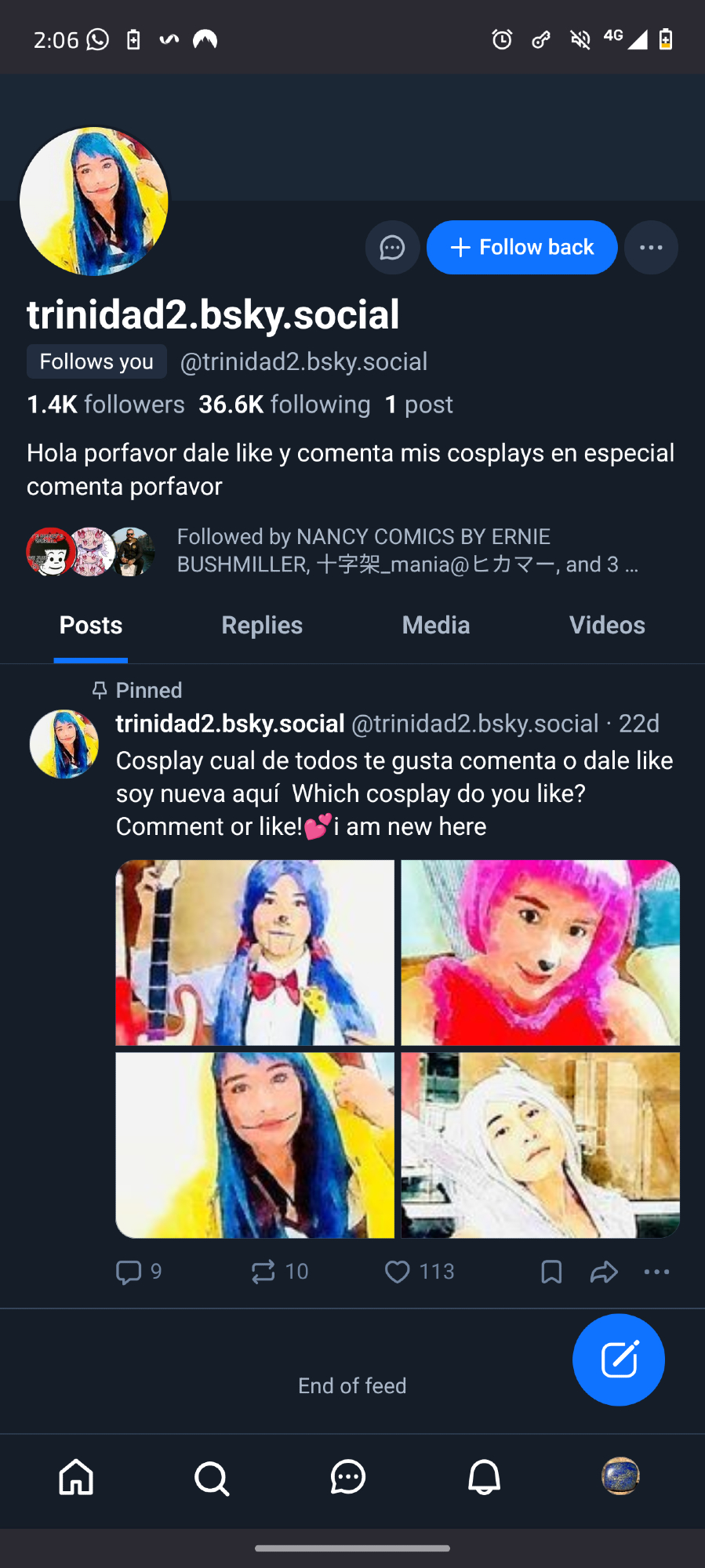Open Followed by NANCY COMICS list

tap(407, 550)
